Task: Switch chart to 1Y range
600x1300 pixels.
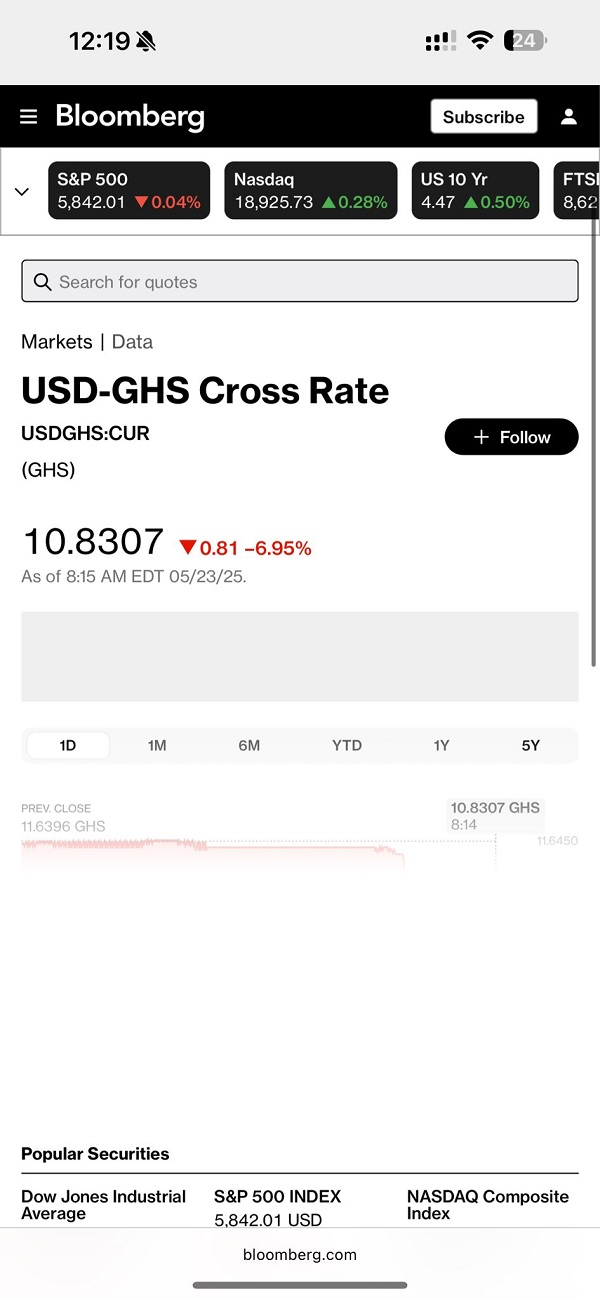Action: (x=441, y=745)
